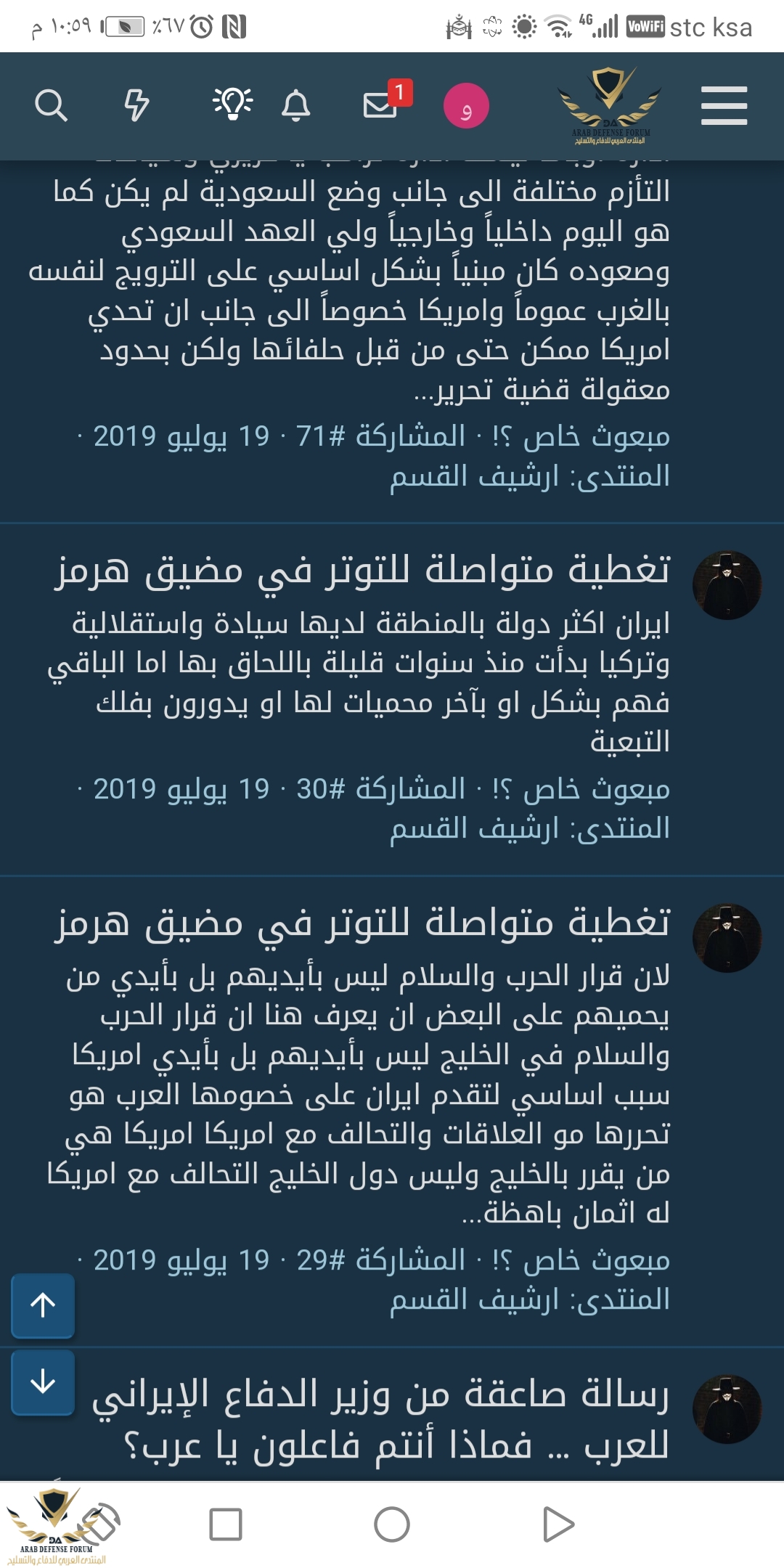
Task: Open the inbox with one unread message
Action: [x=380, y=106]
